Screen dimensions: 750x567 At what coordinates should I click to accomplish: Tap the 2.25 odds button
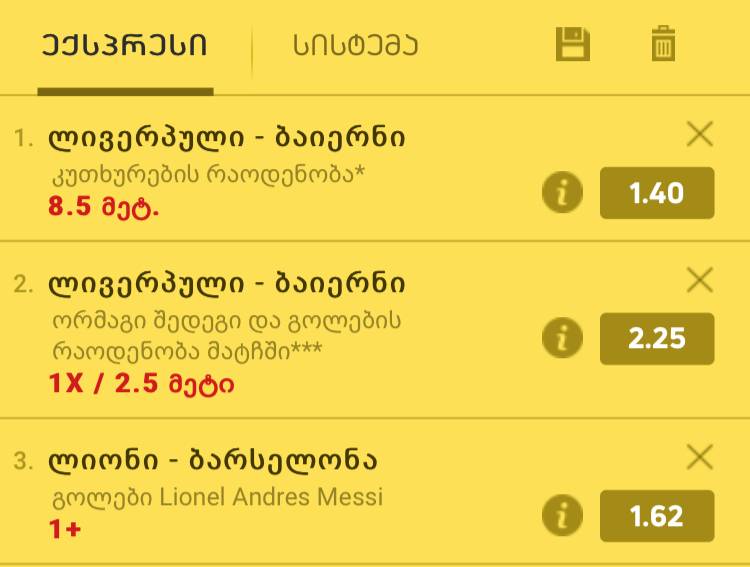(657, 338)
